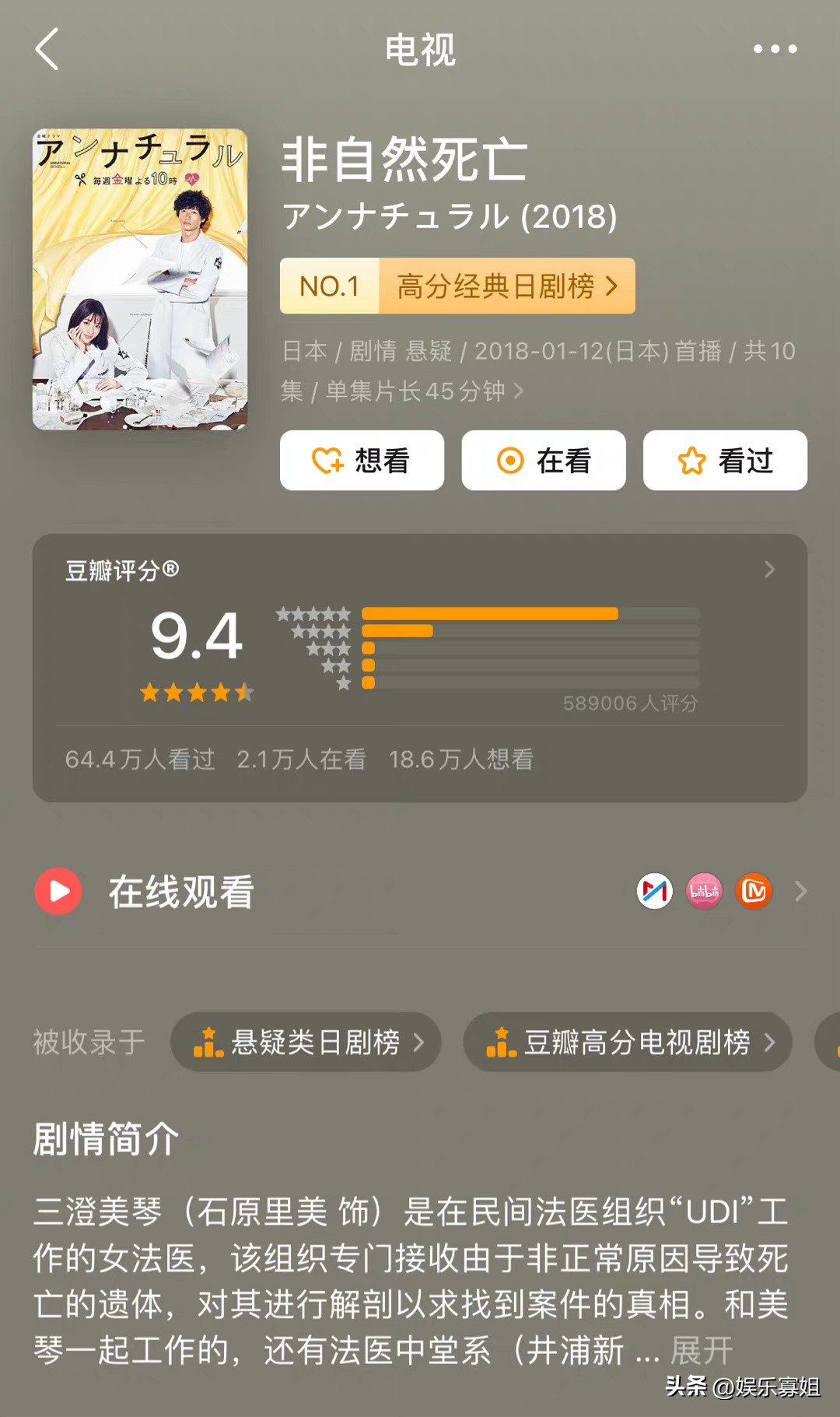This screenshot has width=840, height=1417.
Task: Tap the star icon on the 看过 button
Action: pos(691,460)
